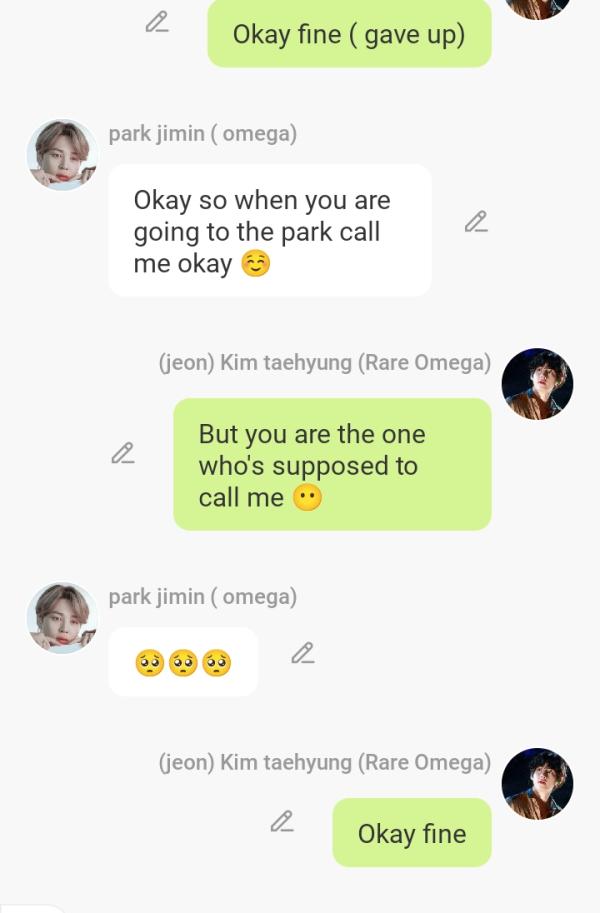Viewport: 600px width, 913px height.
Task: Edit the "But you are the one" message
Action: point(123,454)
